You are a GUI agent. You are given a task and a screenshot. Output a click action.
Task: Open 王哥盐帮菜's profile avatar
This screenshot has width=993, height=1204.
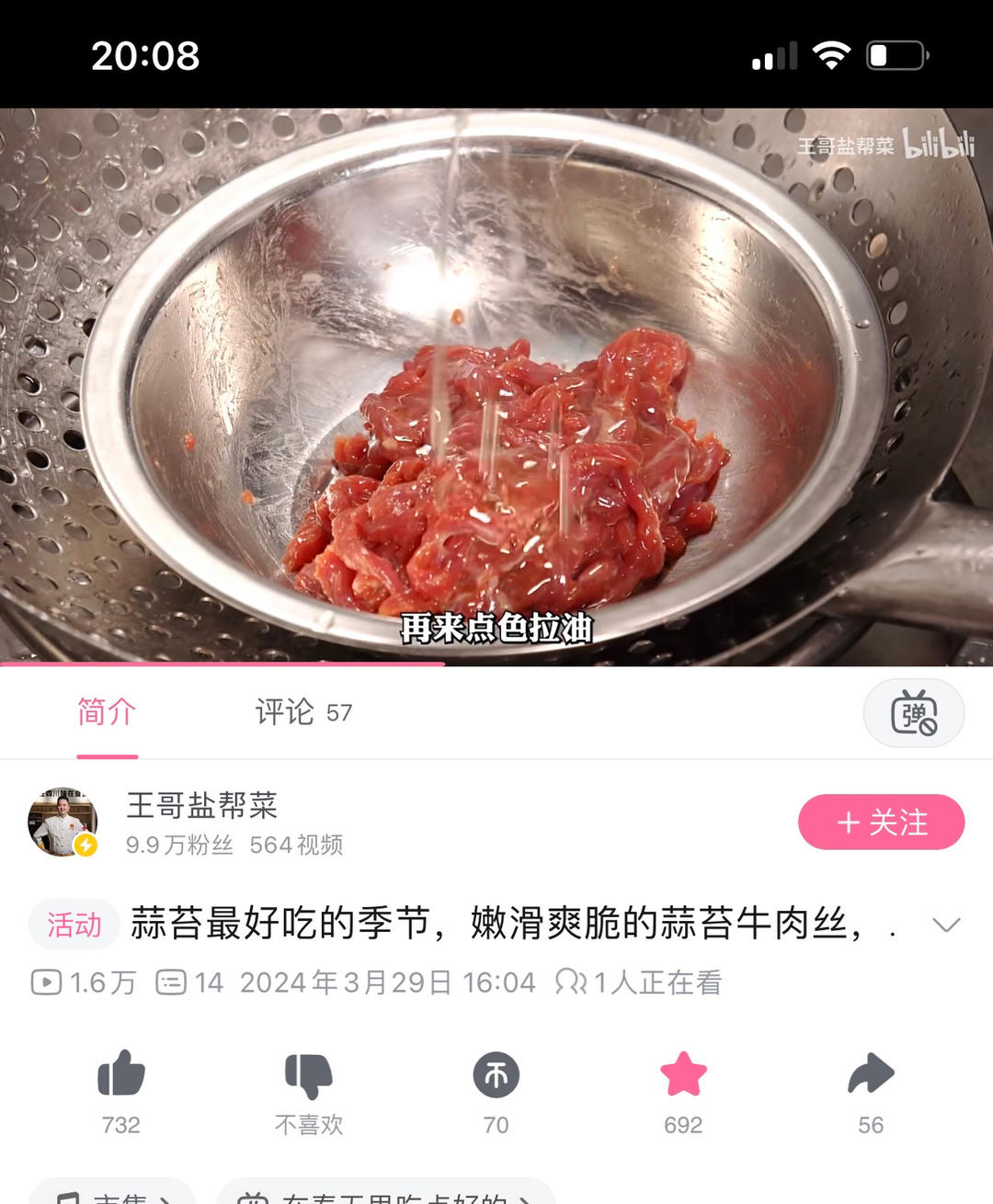(63, 822)
